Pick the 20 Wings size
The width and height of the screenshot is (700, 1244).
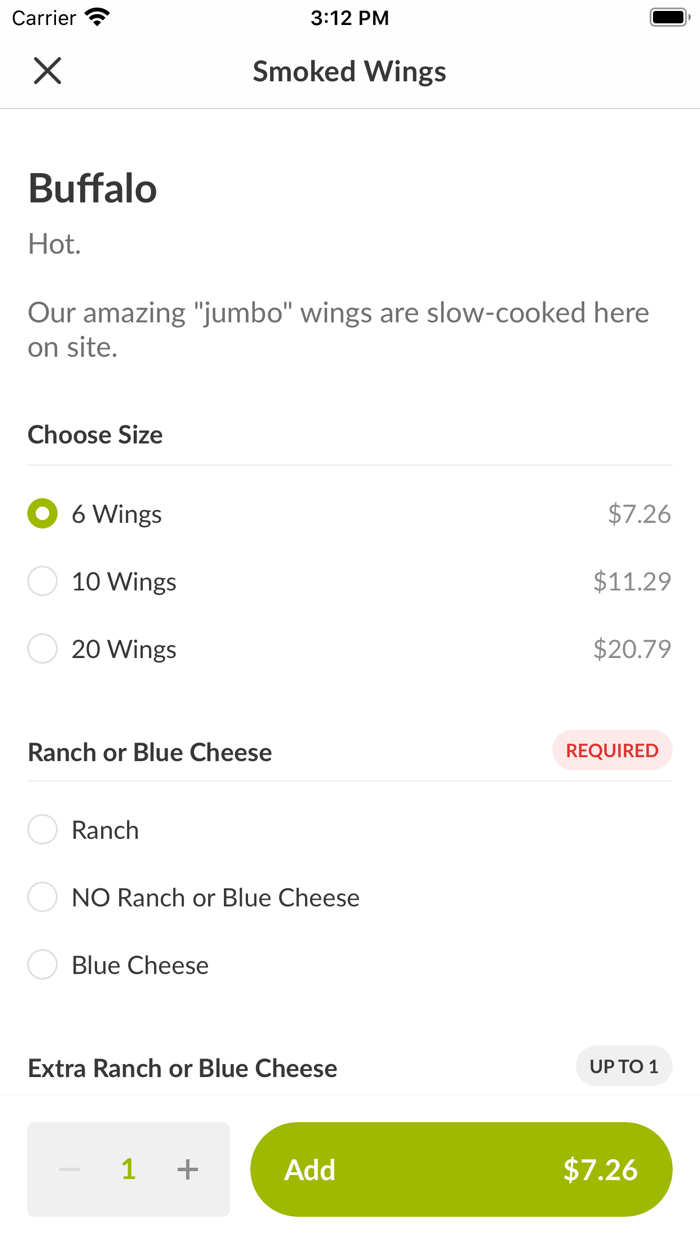coord(43,649)
